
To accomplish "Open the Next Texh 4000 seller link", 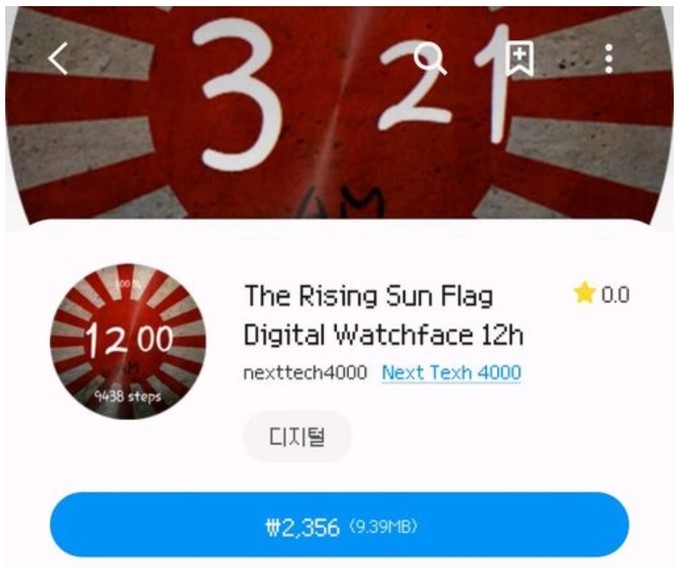I will point(451,372).
